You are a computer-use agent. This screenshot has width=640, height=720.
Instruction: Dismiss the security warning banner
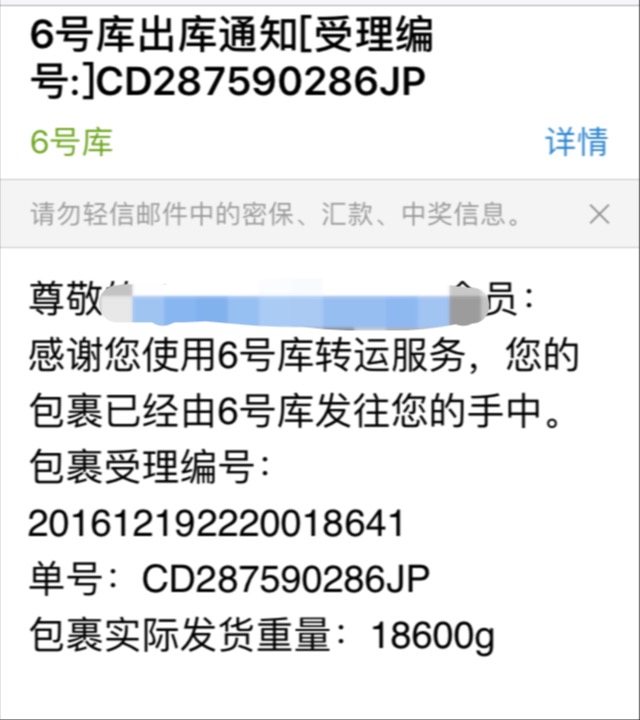point(599,213)
